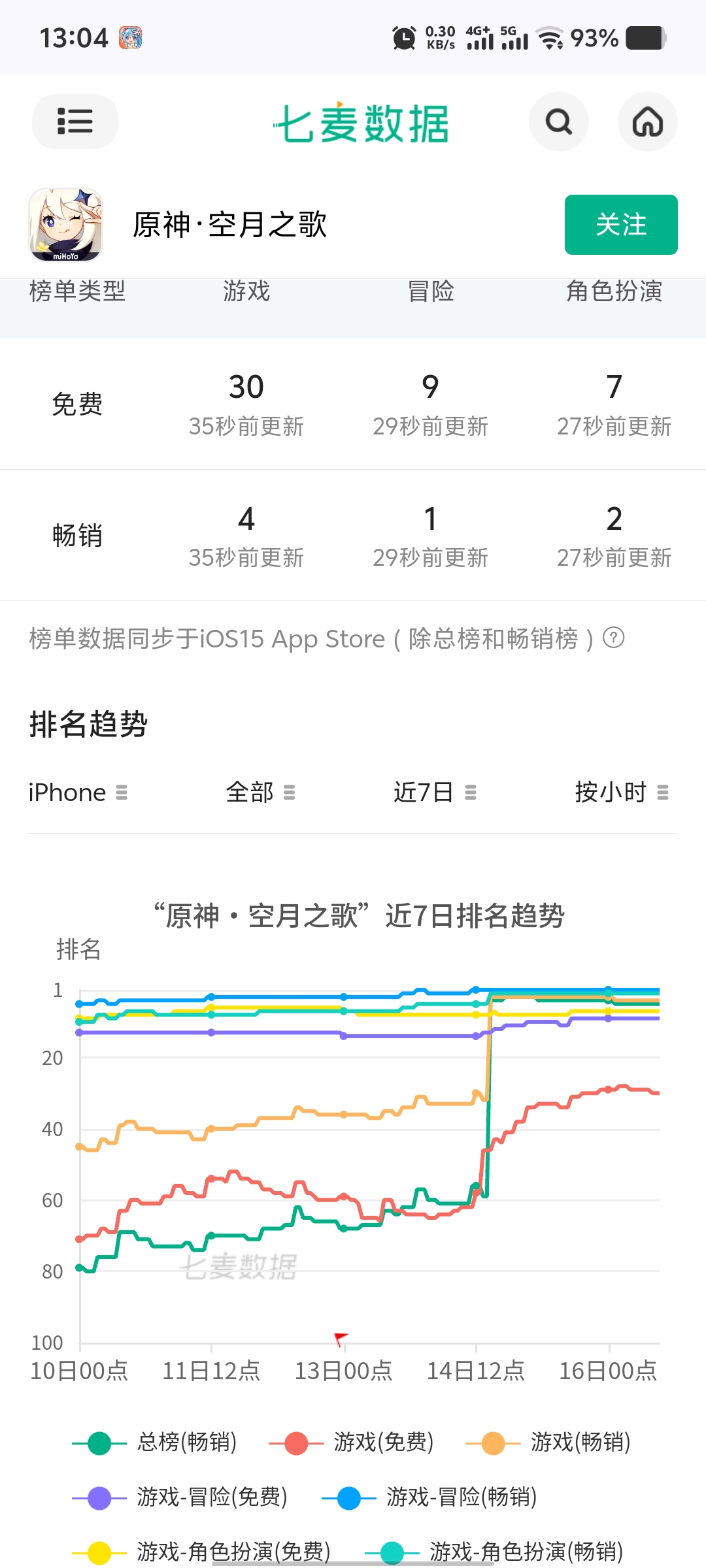
Task: Toggle the 游戏(畅销) legend series
Action: point(549,1443)
